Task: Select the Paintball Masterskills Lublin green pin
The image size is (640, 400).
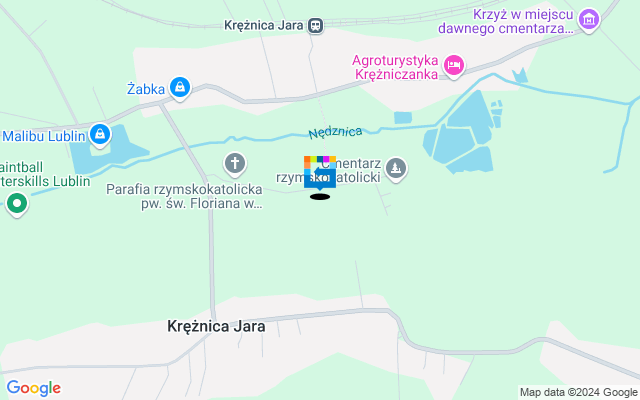Action: coord(16,204)
